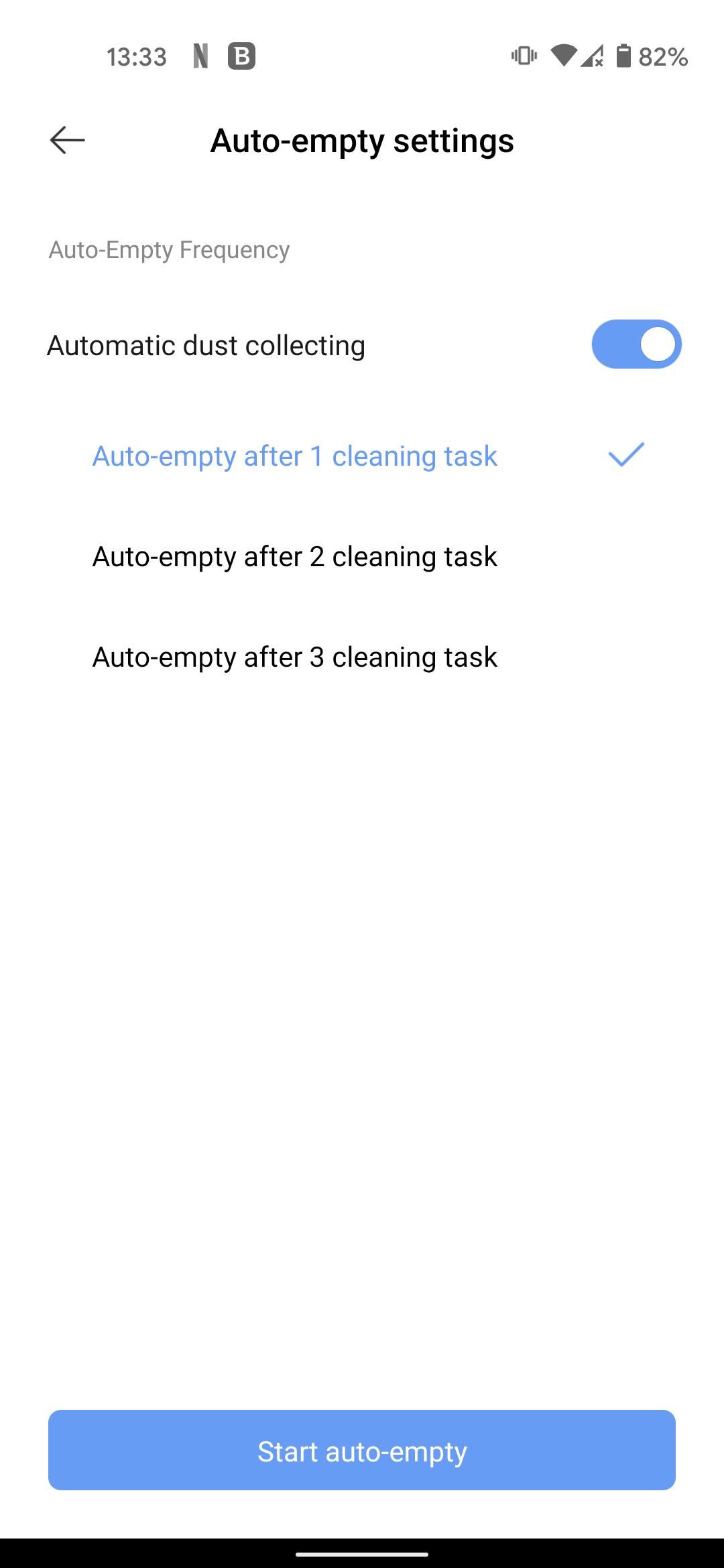Select Auto-empty after 1 cleaning task
This screenshot has width=724, height=1568.
click(x=295, y=456)
